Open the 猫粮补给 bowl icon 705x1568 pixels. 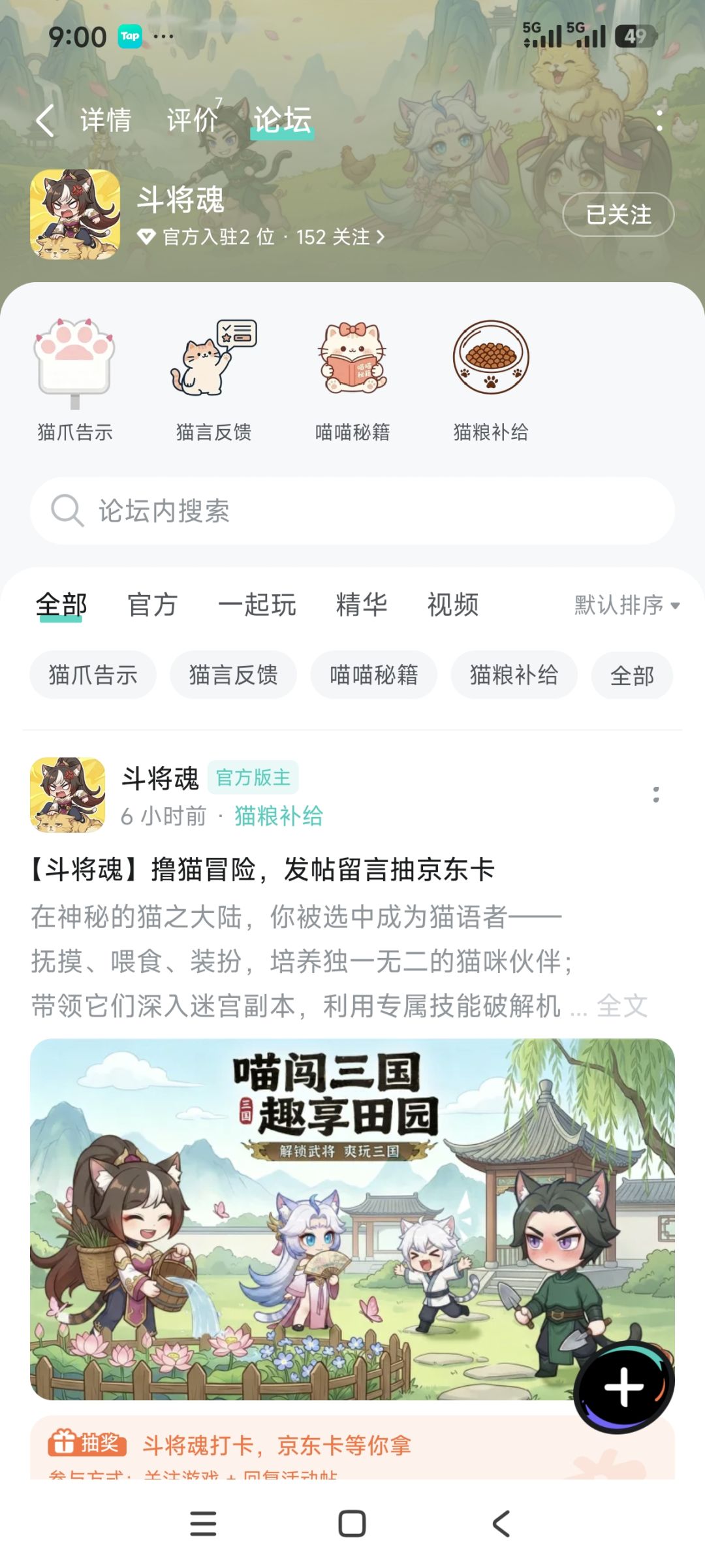click(x=491, y=357)
